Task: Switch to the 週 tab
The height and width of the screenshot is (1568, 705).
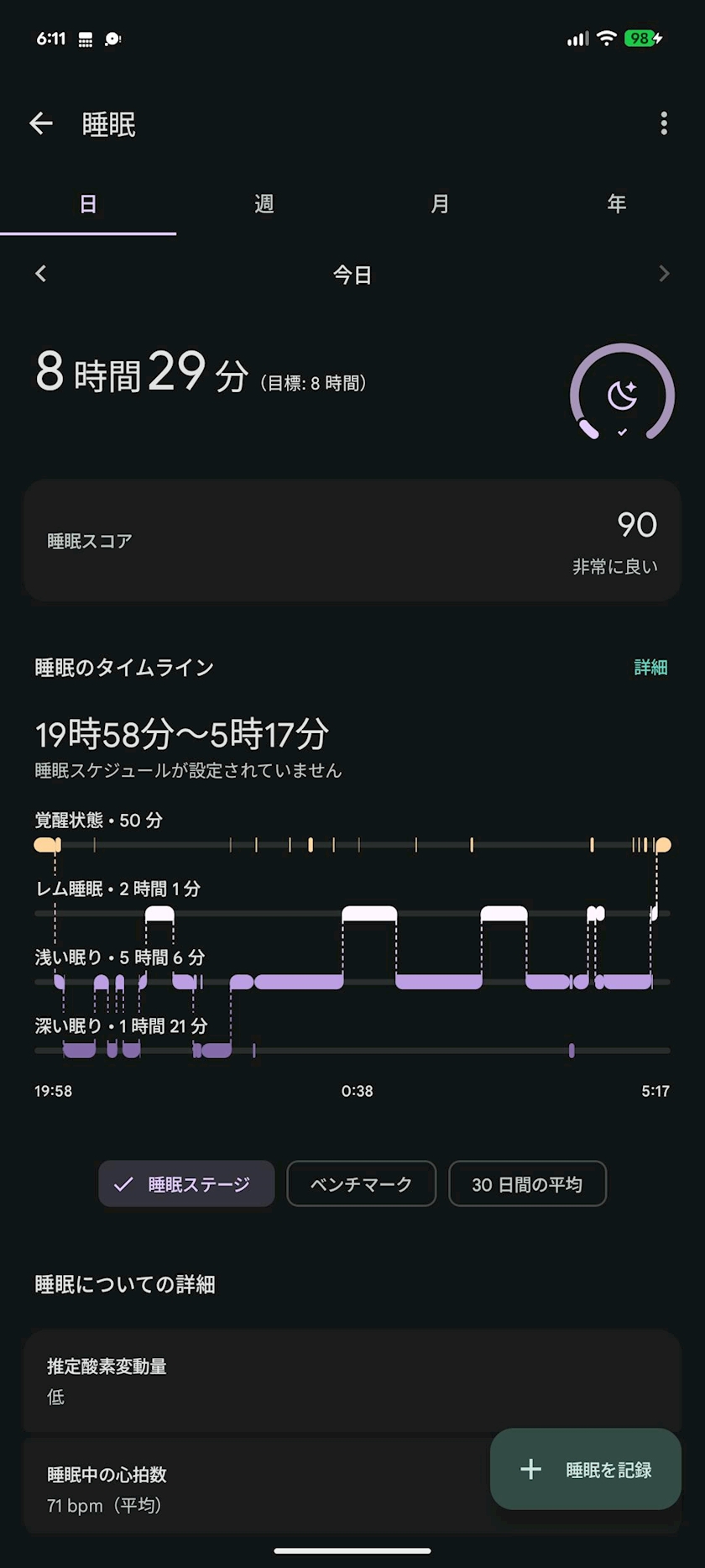Action: point(264,204)
